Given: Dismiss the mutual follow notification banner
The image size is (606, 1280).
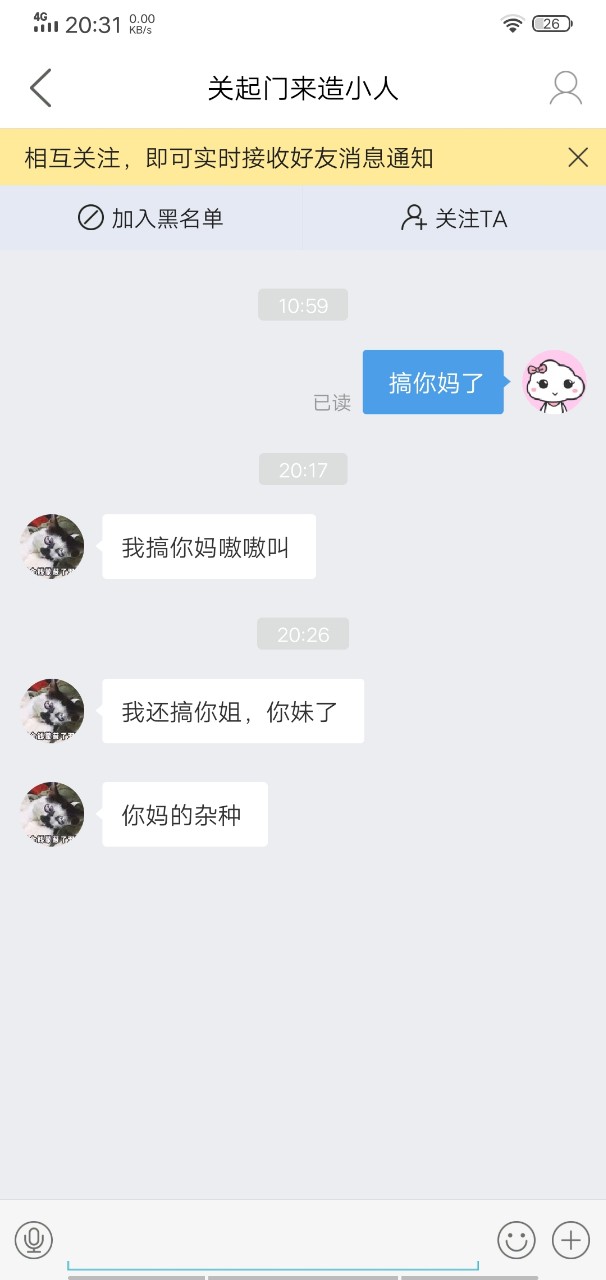Looking at the screenshot, I should click(x=578, y=157).
